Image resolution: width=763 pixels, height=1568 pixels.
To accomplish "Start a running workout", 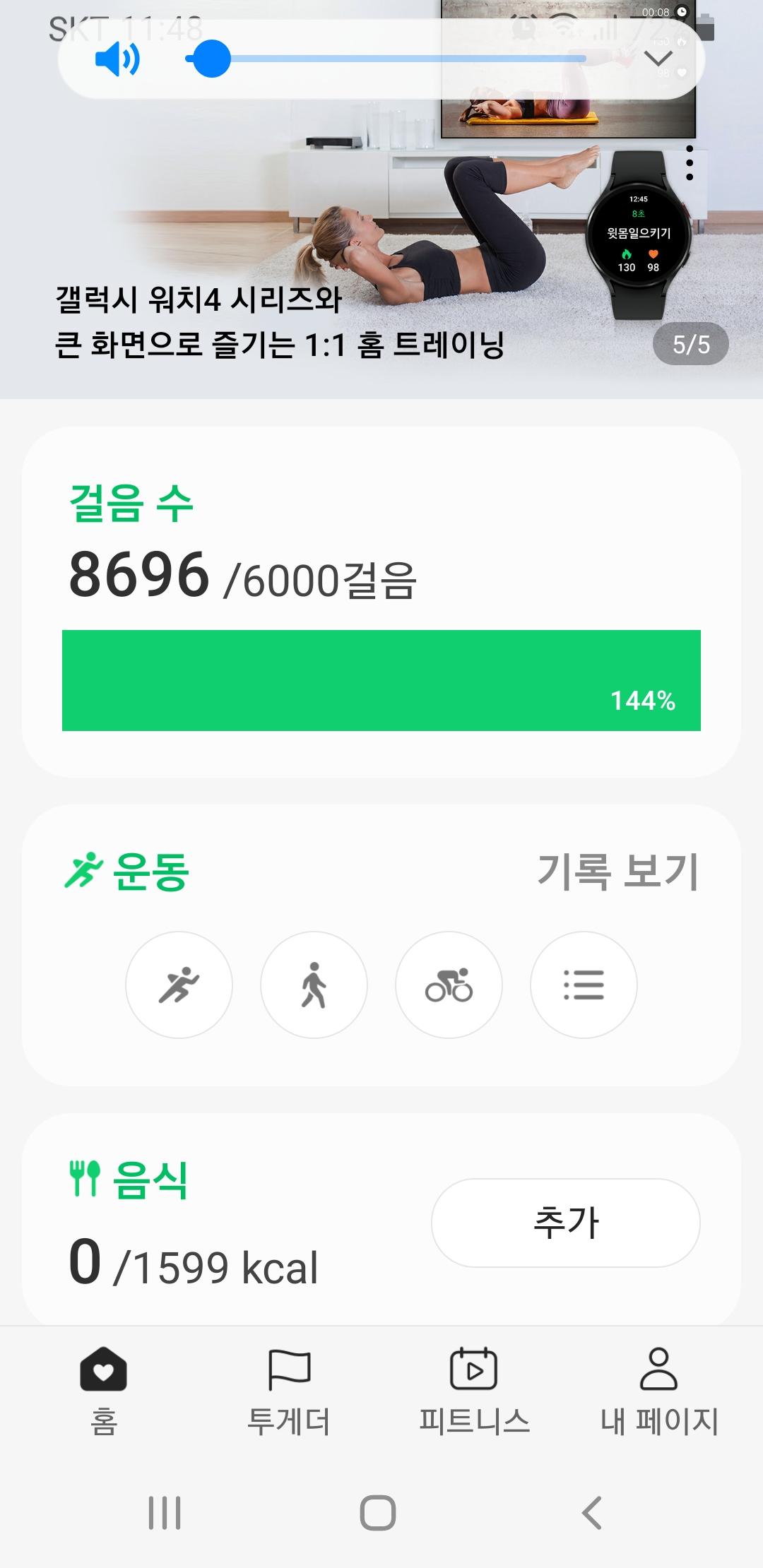I will pos(179,985).
